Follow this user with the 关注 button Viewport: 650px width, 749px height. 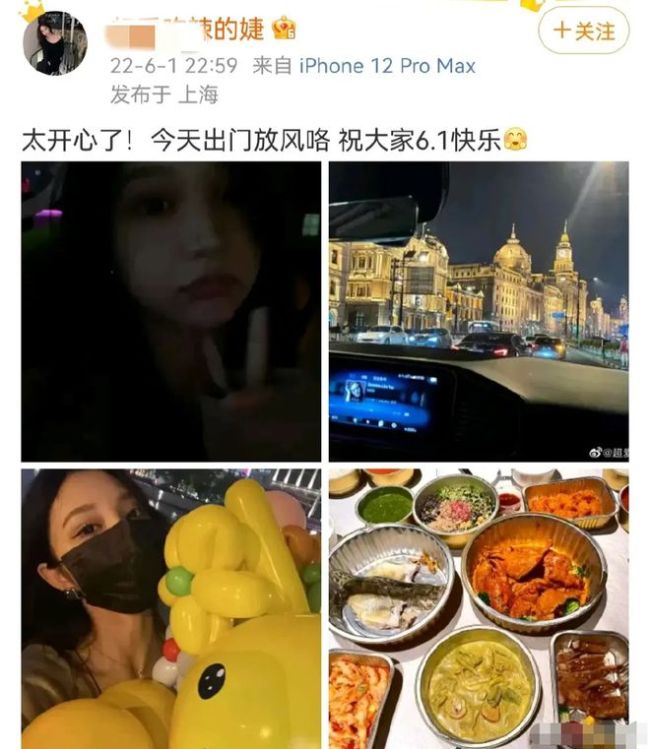pyautogui.click(x=583, y=30)
